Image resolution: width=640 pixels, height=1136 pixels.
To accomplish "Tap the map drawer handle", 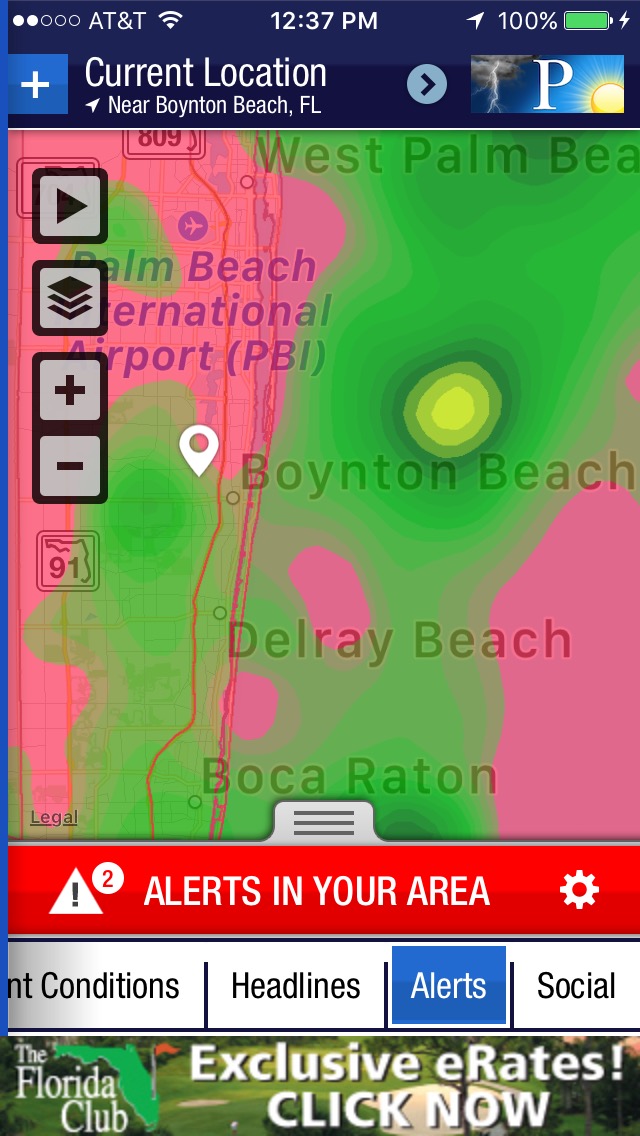I will pyautogui.click(x=324, y=822).
